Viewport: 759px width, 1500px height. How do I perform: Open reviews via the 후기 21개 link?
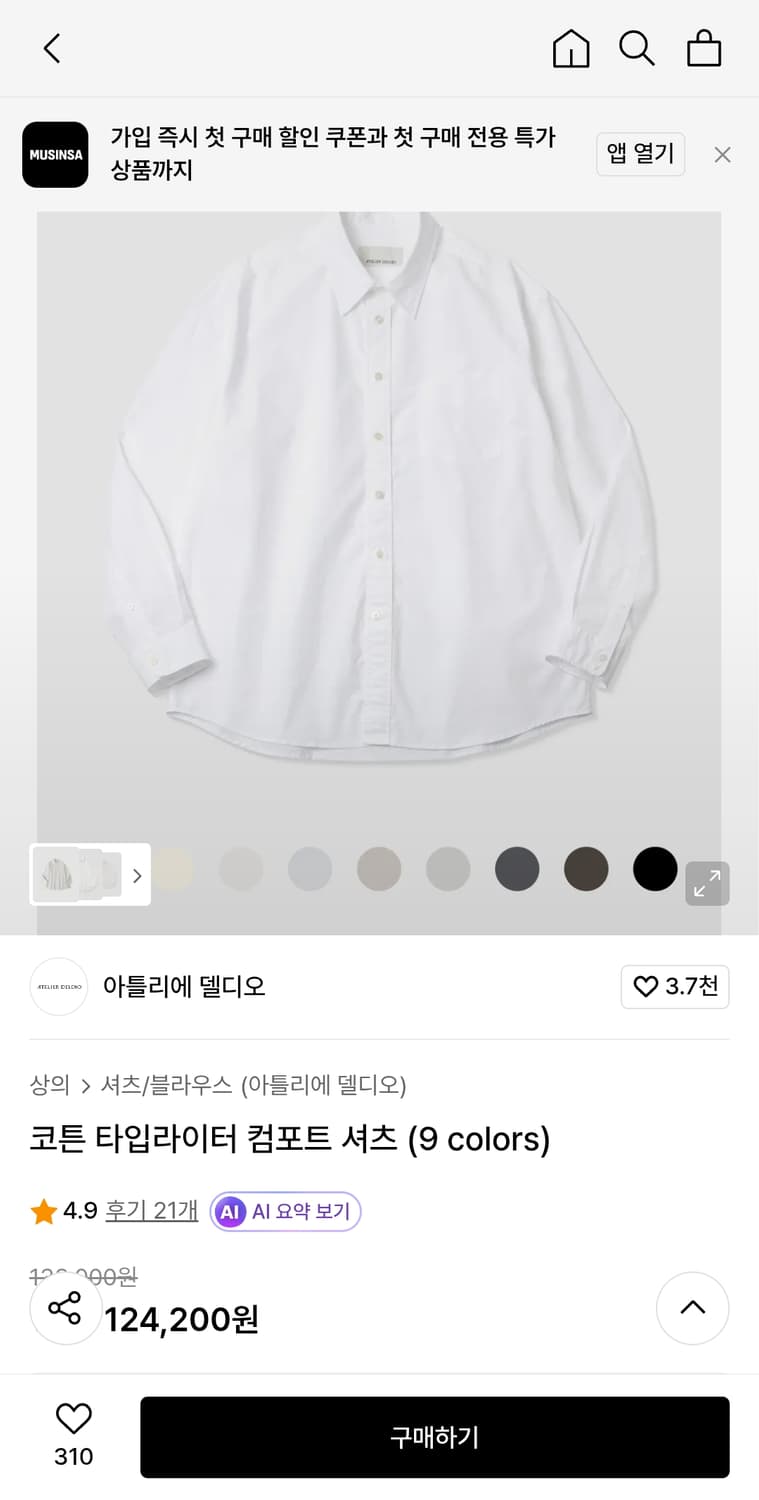151,1211
